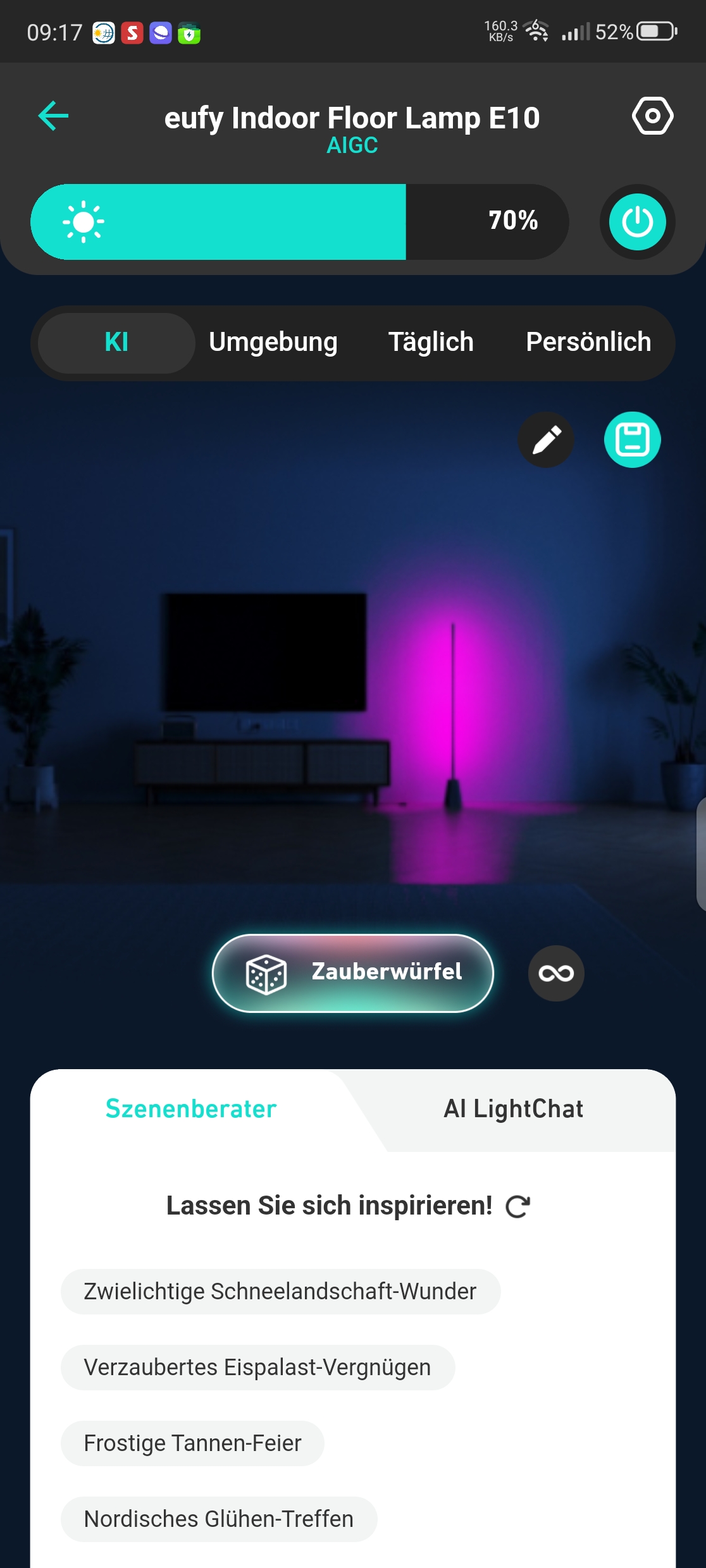Open the Persönlich tab
Image resolution: width=706 pixels, height=1568 pixels.
point(588,343)
